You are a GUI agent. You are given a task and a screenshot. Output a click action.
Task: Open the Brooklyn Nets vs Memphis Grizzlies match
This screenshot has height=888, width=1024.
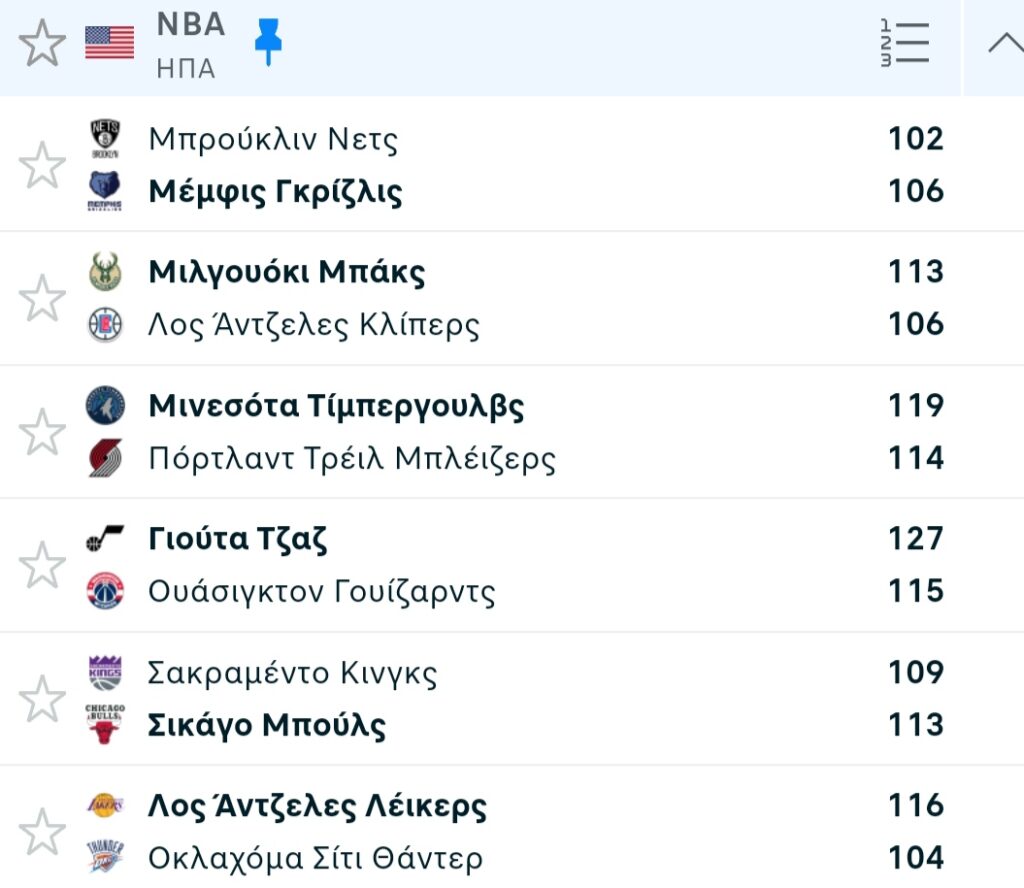(500, 165)
